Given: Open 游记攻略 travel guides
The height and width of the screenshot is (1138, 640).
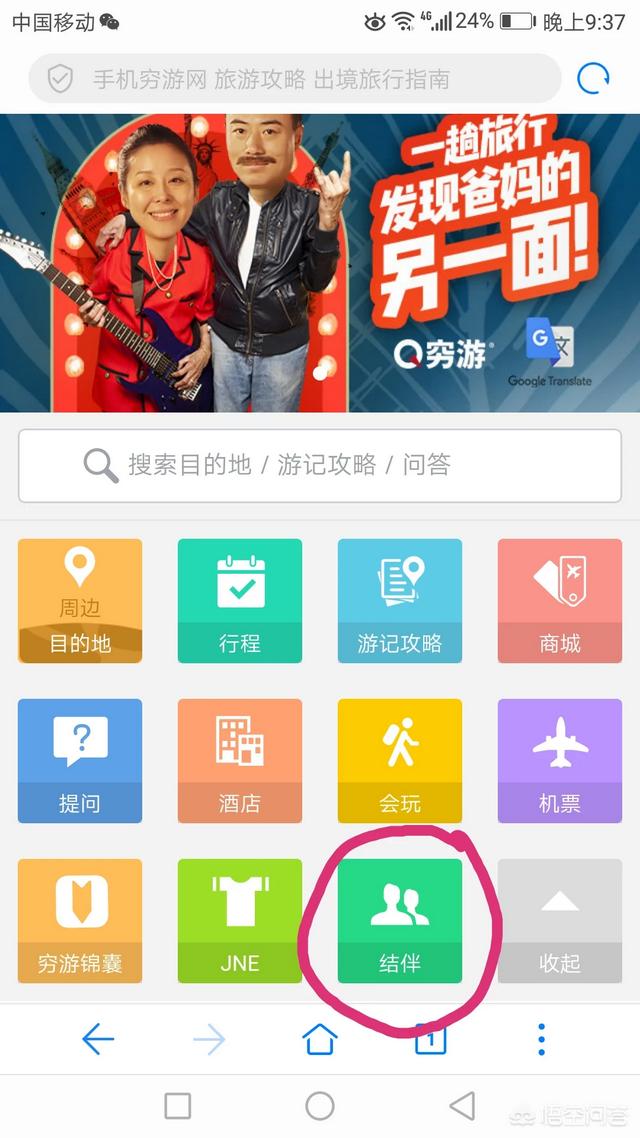Looking at the screenshot, I should (x=400, y=600).
